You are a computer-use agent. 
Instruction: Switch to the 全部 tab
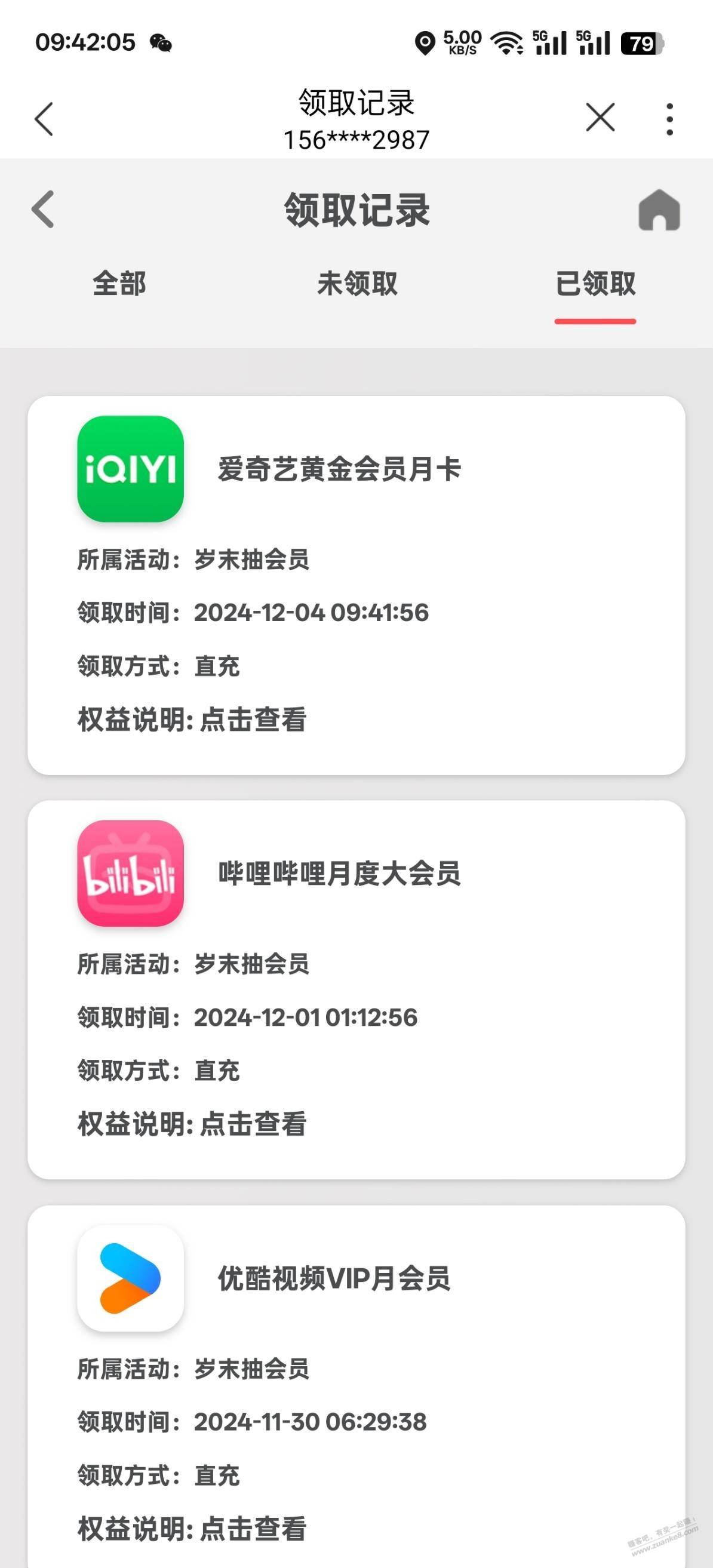pos(119,284)
